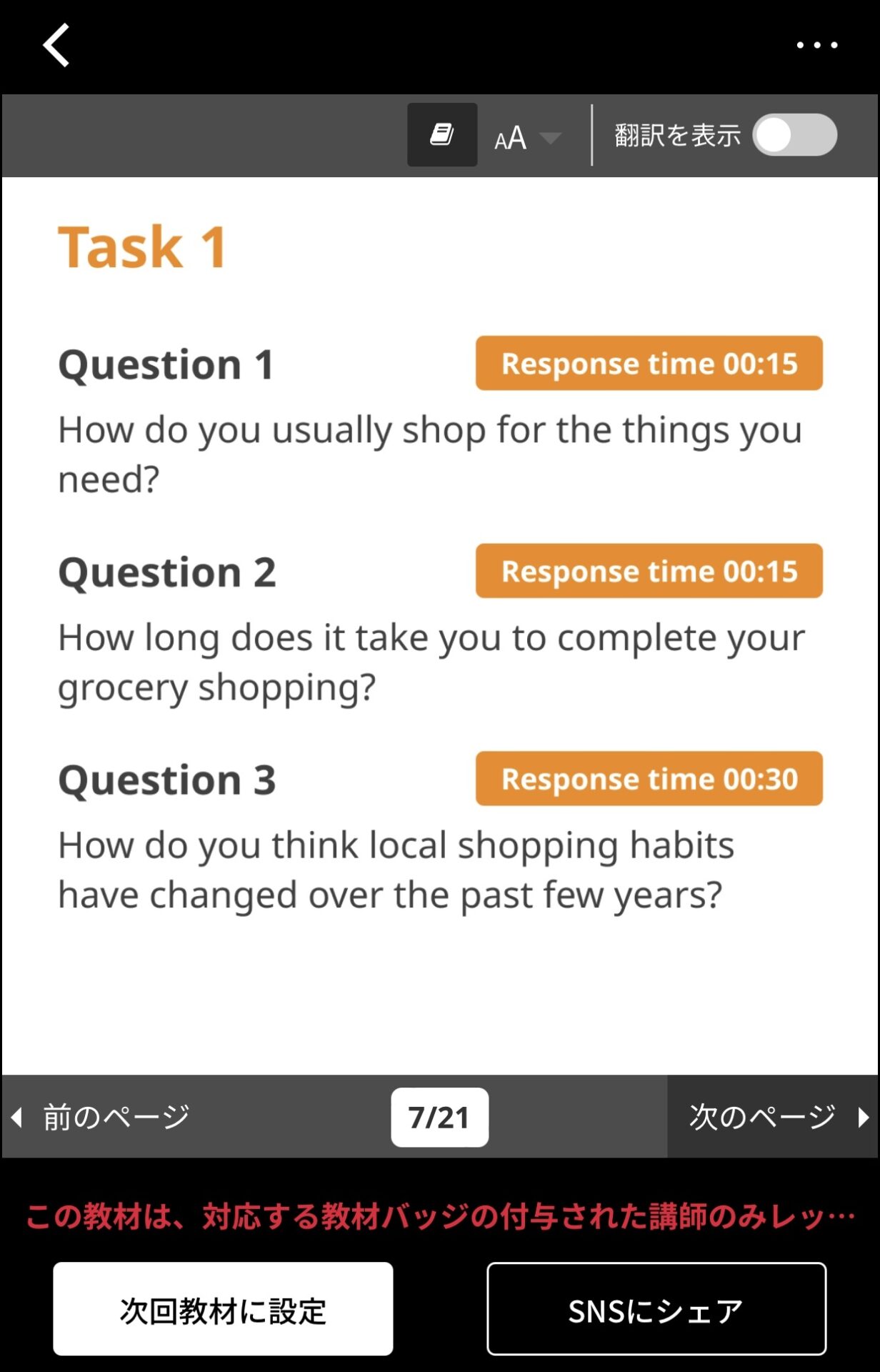Go back using the top-left arrow

(x=56, y=45)
